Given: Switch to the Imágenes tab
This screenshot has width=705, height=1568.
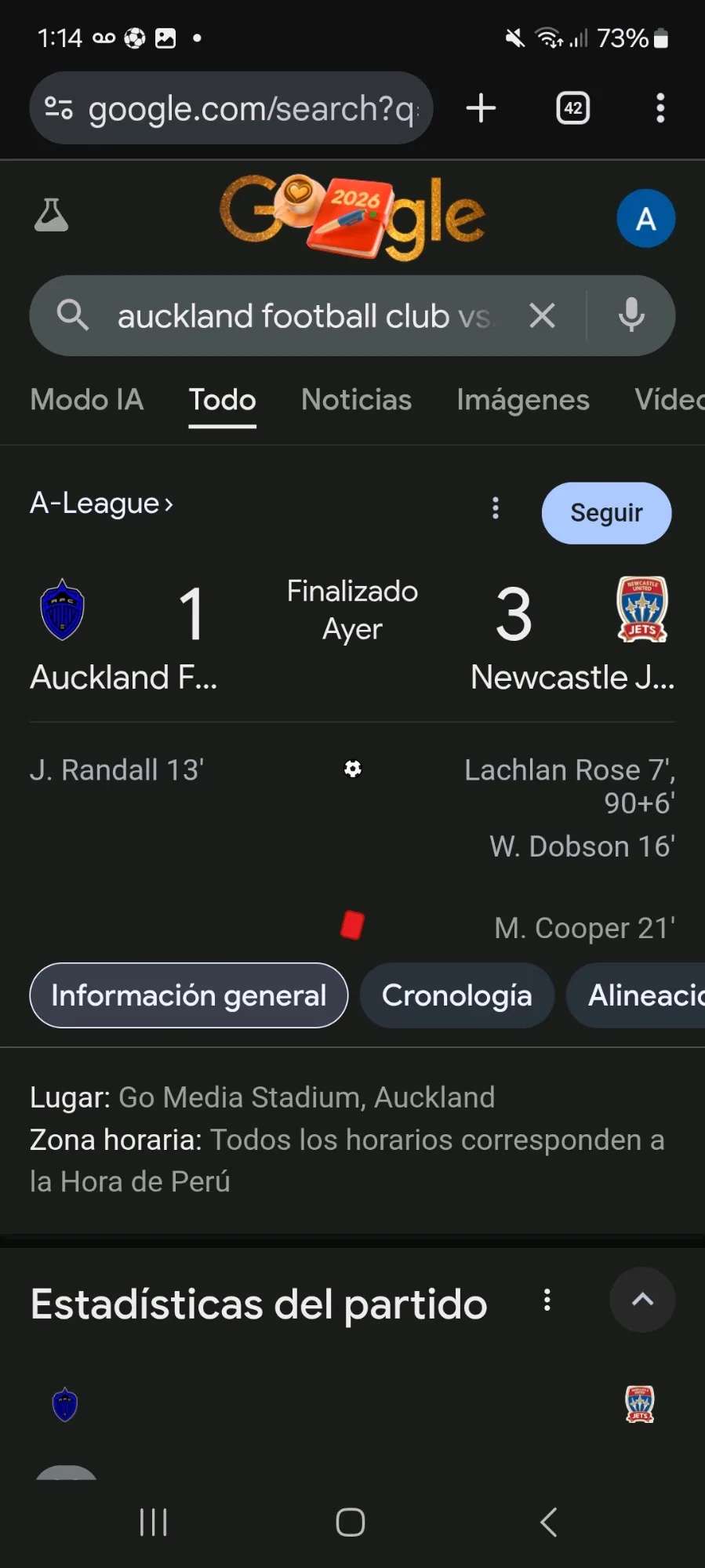Looking at the screenshot, I should [x=523, y=400].
